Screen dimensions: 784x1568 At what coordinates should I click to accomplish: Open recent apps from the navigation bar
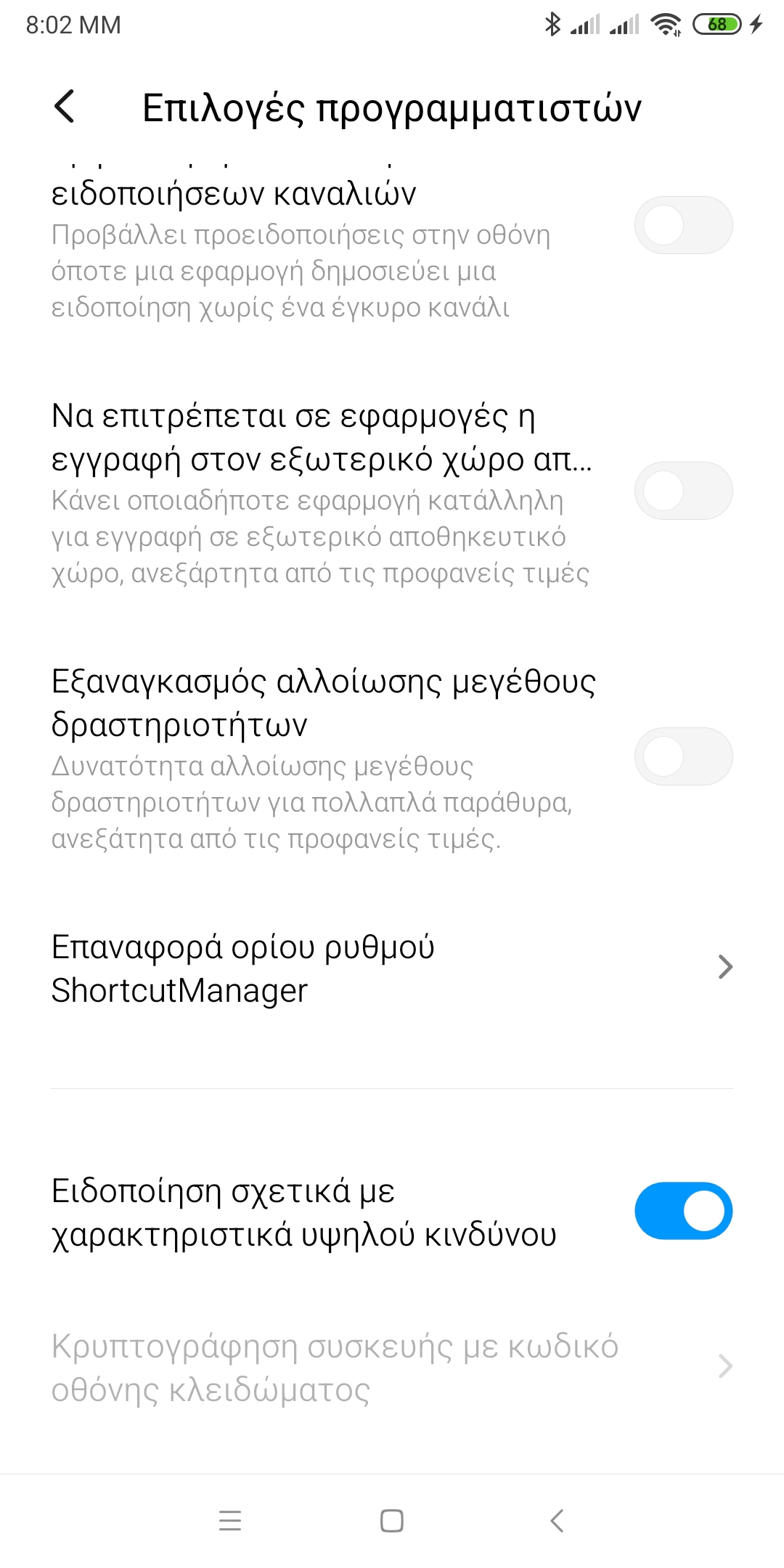tap(230, 1520)
